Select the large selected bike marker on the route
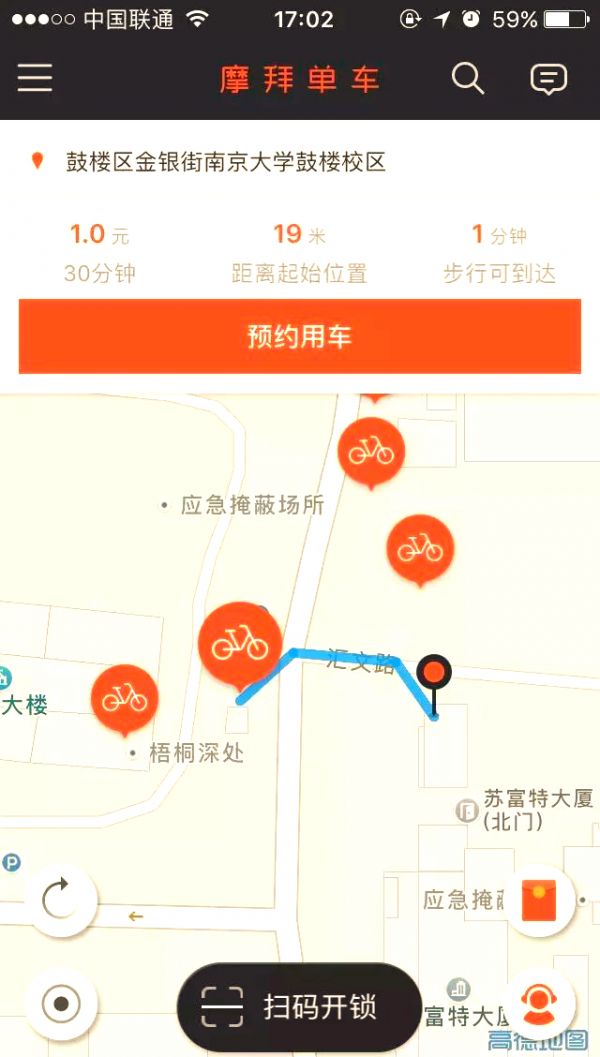The width and height of the screenshot is (600, 1057). pos(240,646)
